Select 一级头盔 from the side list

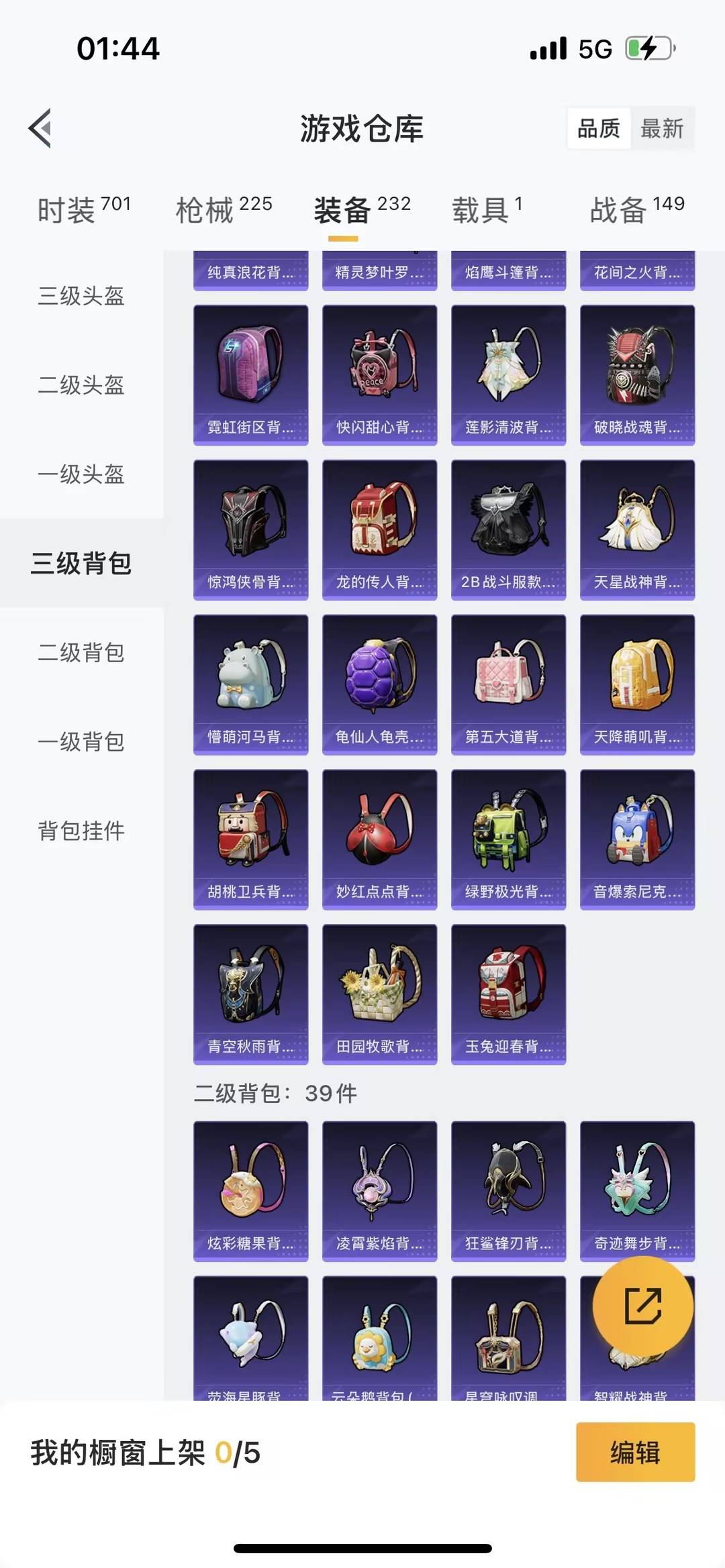tap(80, 476)
